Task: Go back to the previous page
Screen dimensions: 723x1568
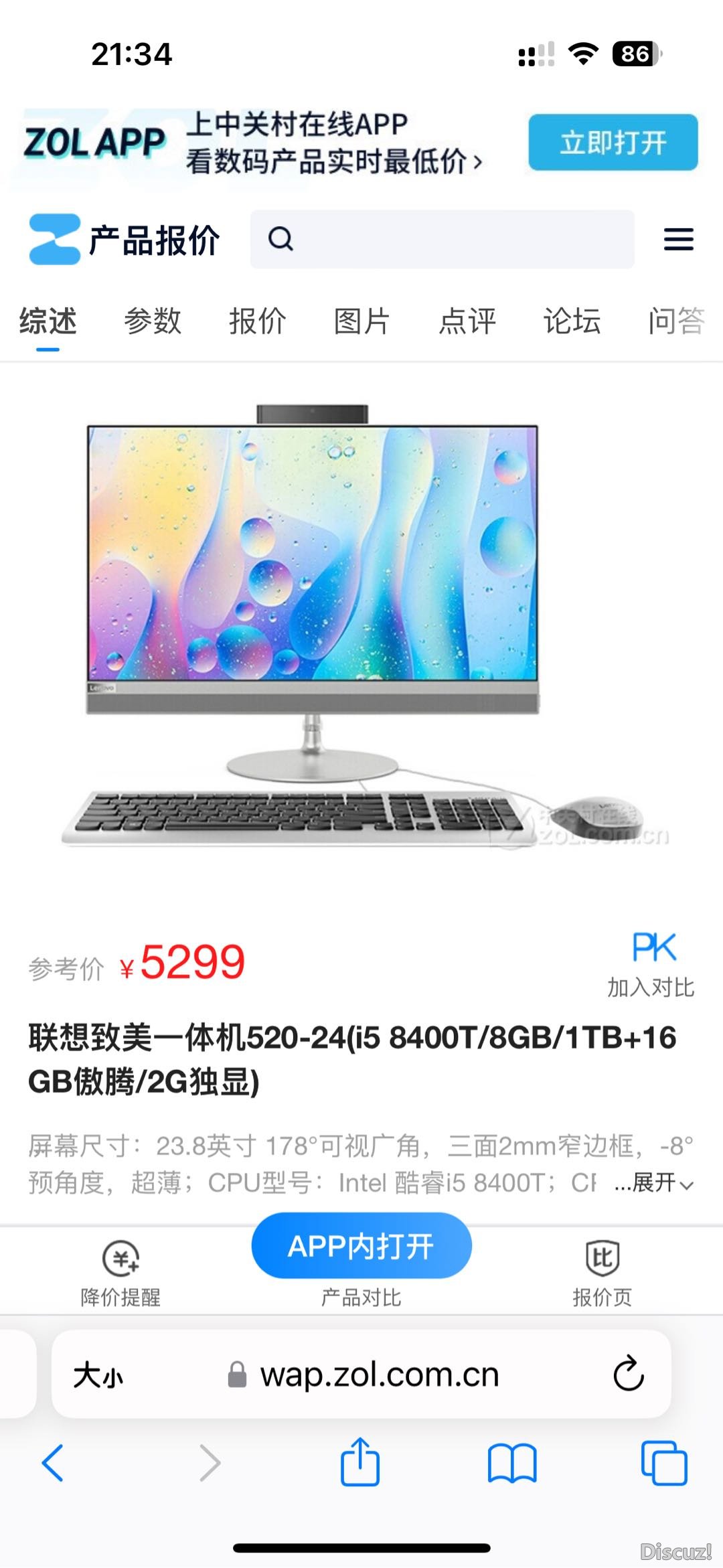Action: tap(54, 1464)
